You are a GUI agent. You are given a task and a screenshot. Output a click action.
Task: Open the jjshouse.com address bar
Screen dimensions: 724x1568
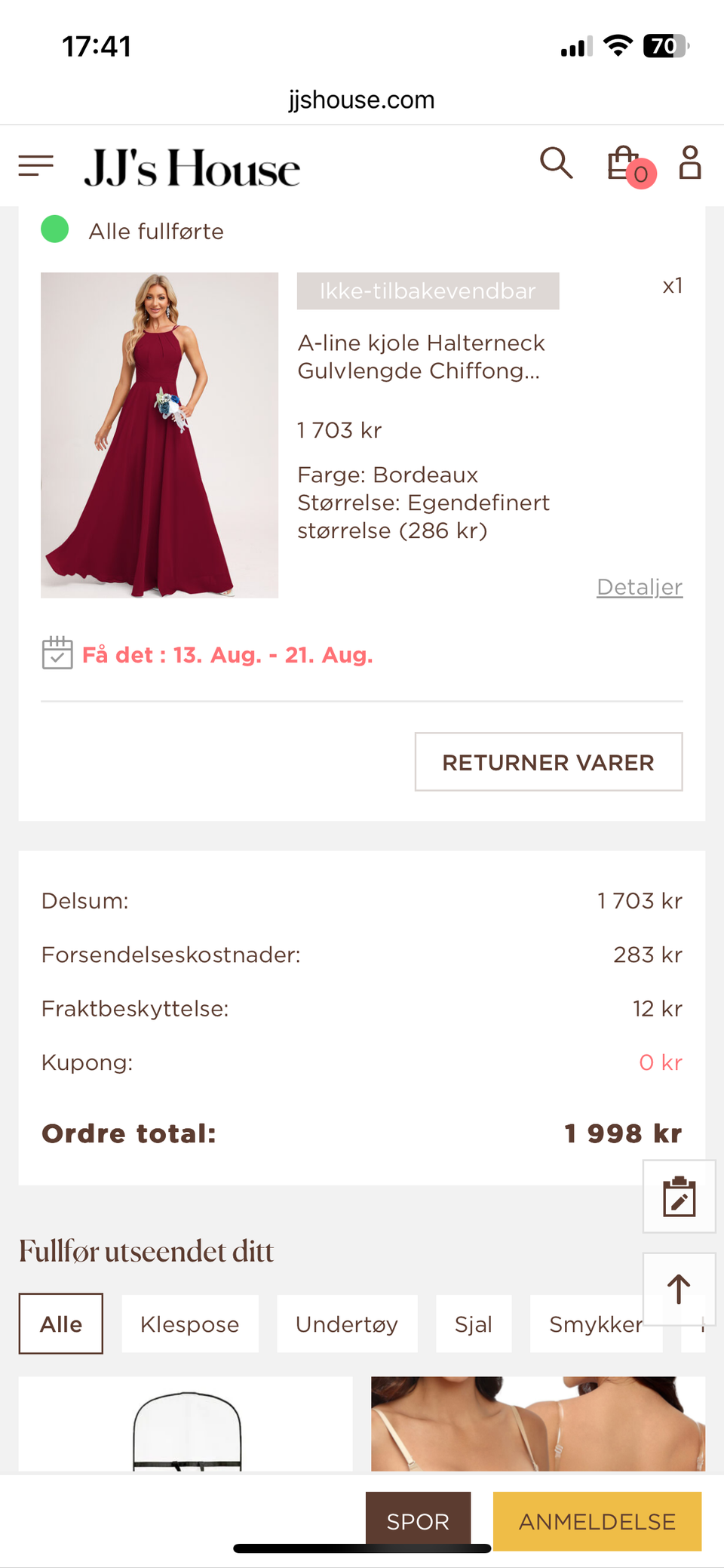[x=362, y=99]
